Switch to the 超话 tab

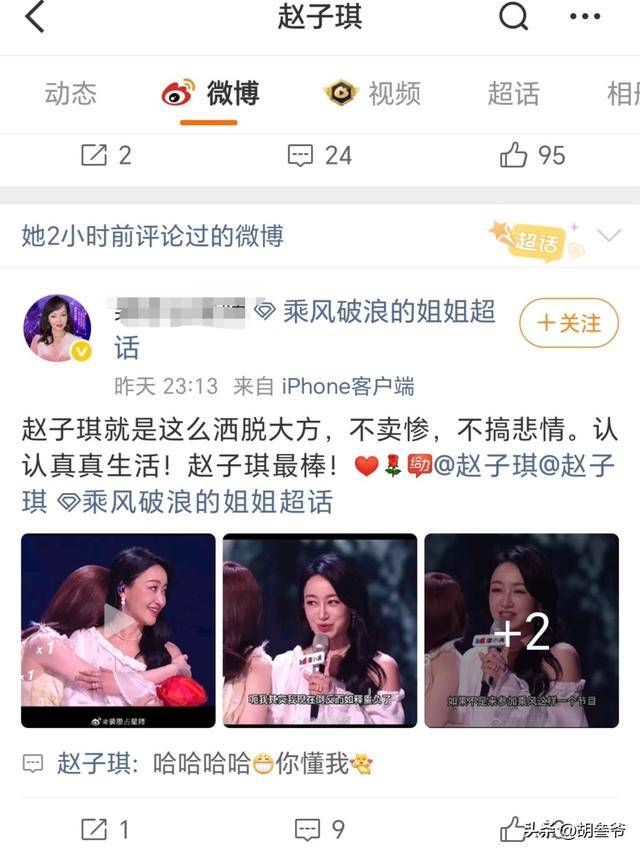tap(513, 94)
